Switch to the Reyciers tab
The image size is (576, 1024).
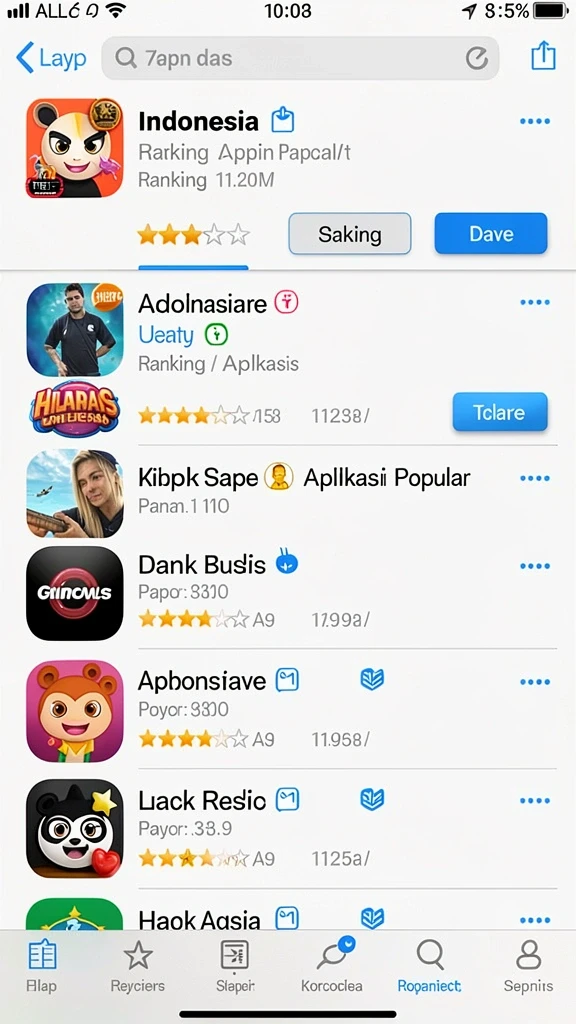(x=138, y=965)
